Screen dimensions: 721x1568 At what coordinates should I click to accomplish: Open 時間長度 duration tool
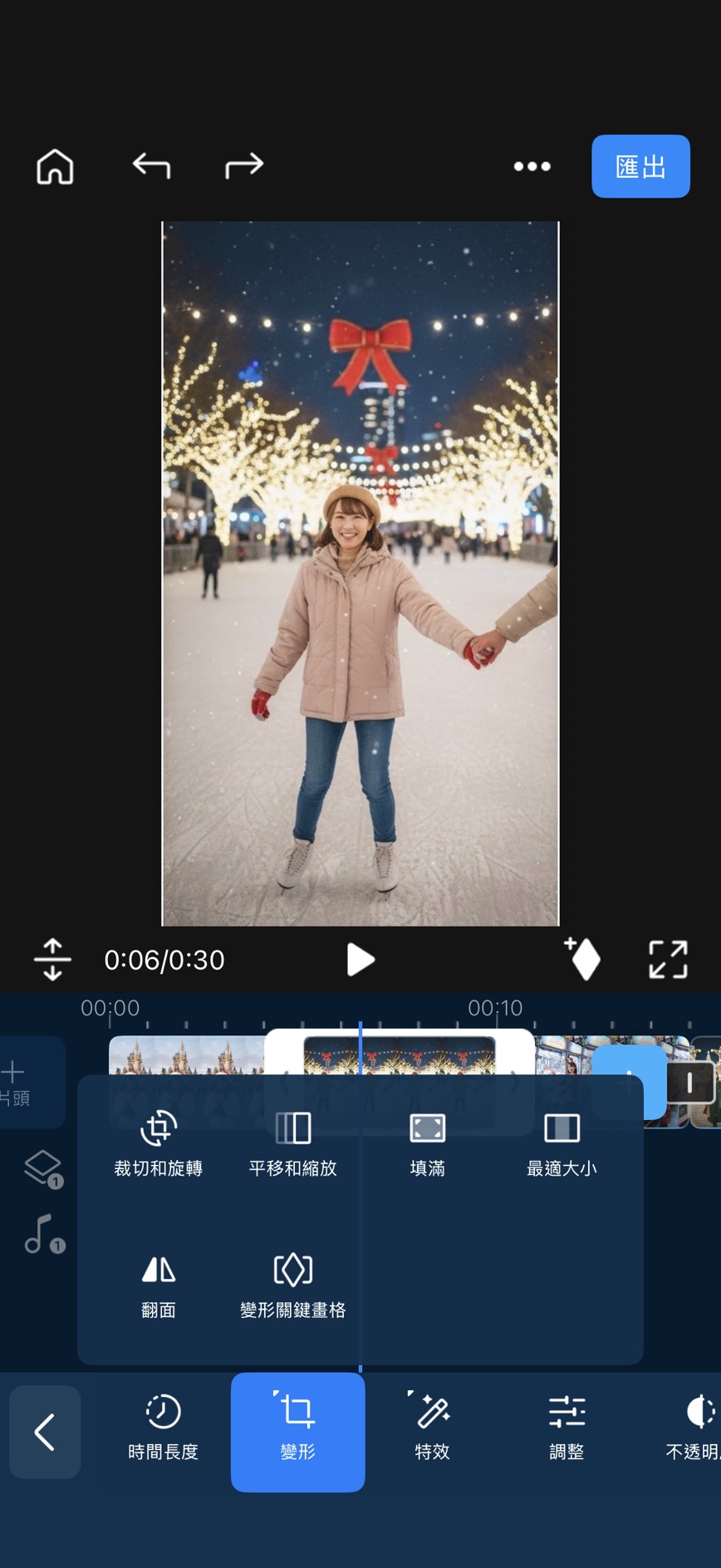click(x=163, y=1428)
